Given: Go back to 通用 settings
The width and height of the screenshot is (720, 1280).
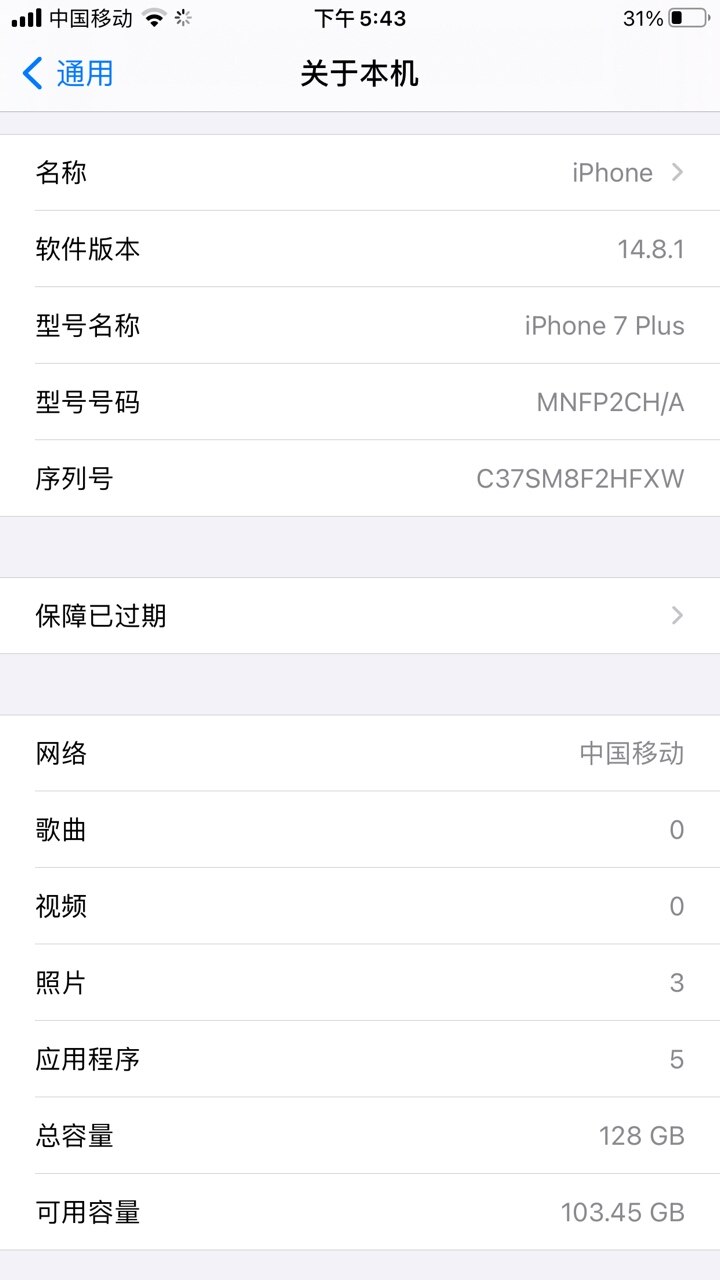Looking at the screenshot, I should pos(67,74).
